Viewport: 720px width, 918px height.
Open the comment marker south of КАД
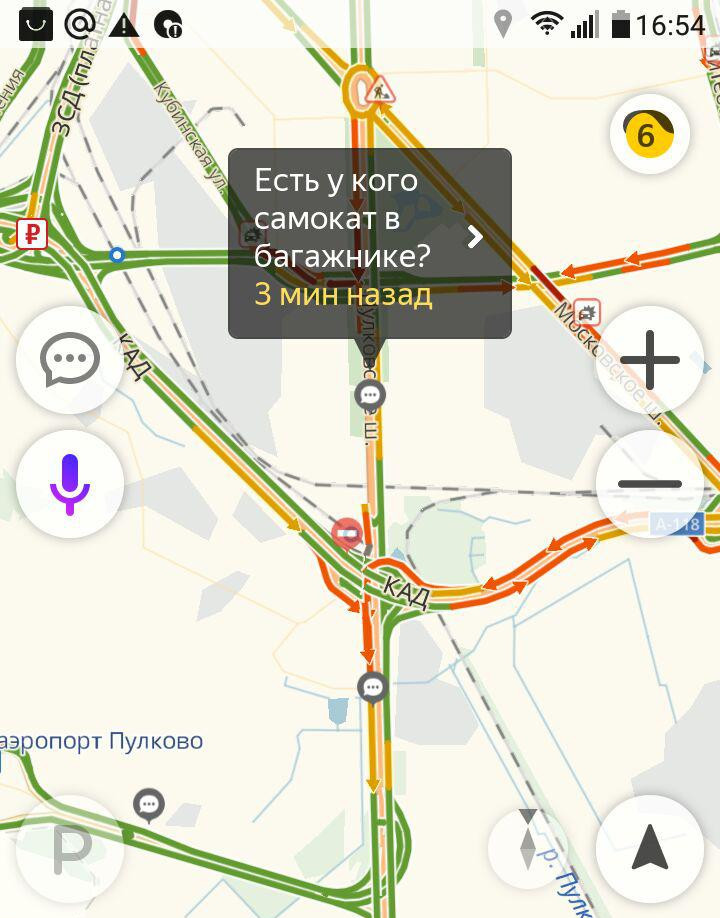click(x=373, y=687)
